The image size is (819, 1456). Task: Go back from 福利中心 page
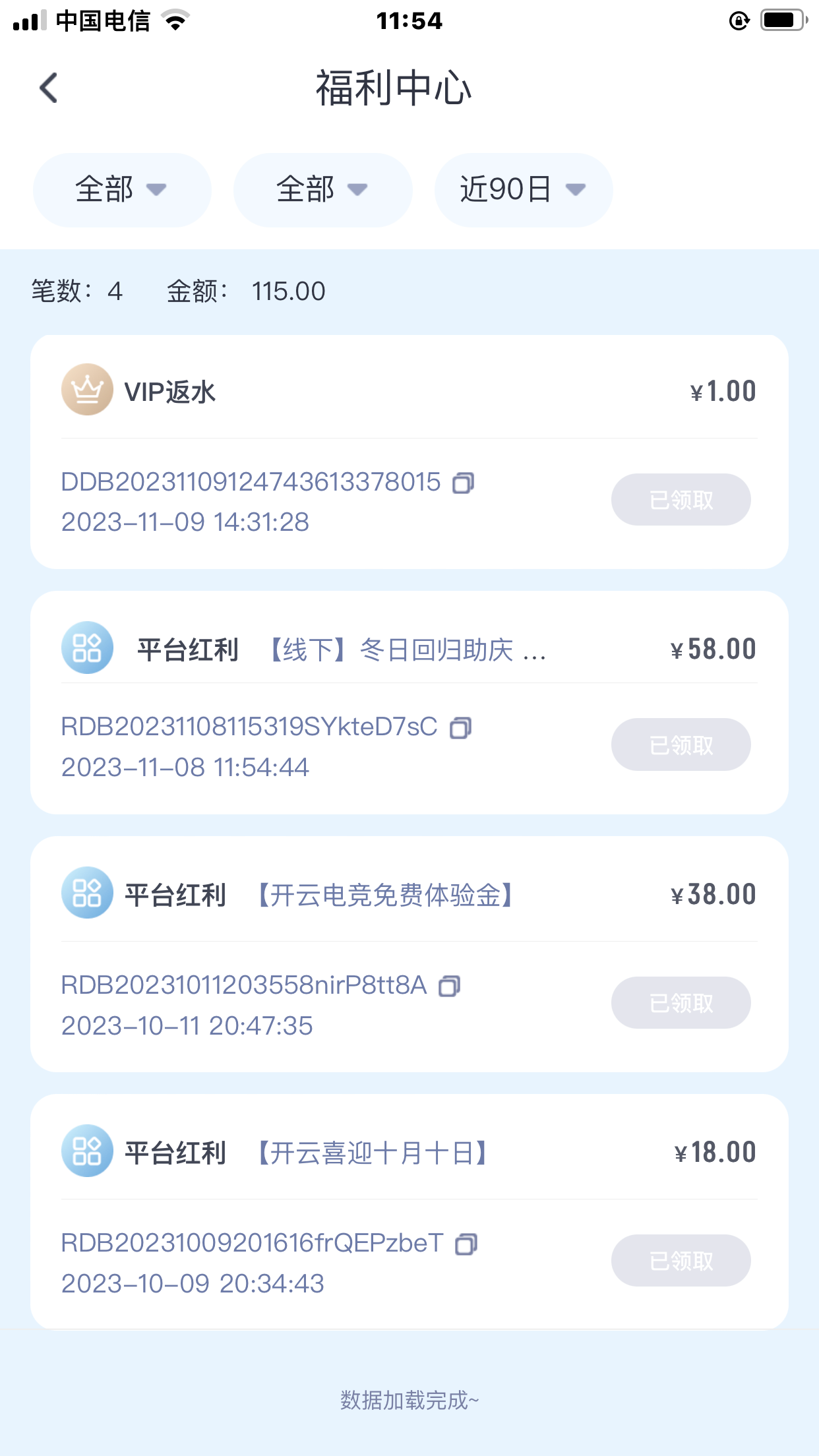pos(49,88)
